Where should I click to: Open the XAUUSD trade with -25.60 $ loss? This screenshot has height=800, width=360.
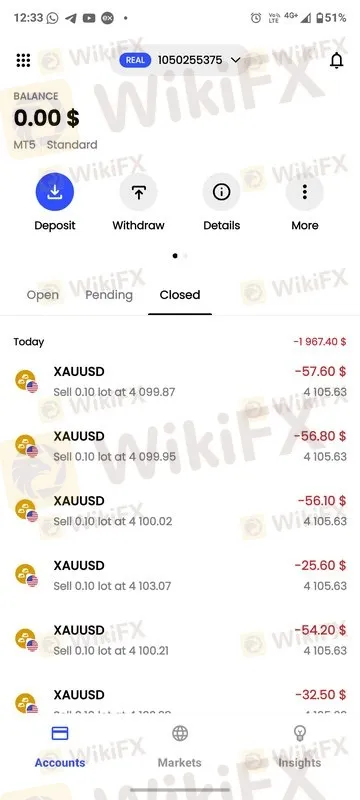pyautogui.click(x=180, y=576)
